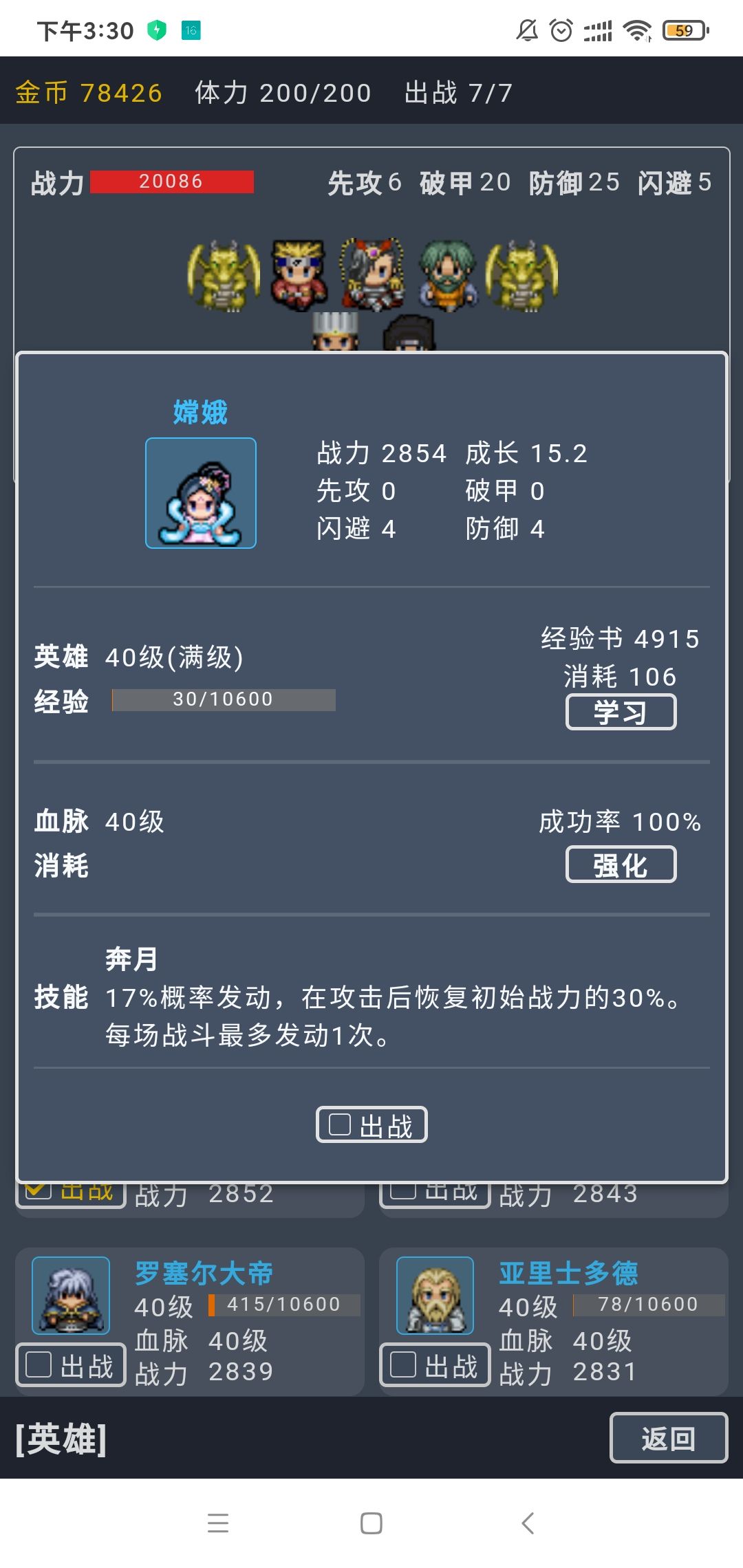Enable 出战 for 罗塞尔大帝
Viewport: 743px width, 1568px height.
click(x=70, y=1364)
